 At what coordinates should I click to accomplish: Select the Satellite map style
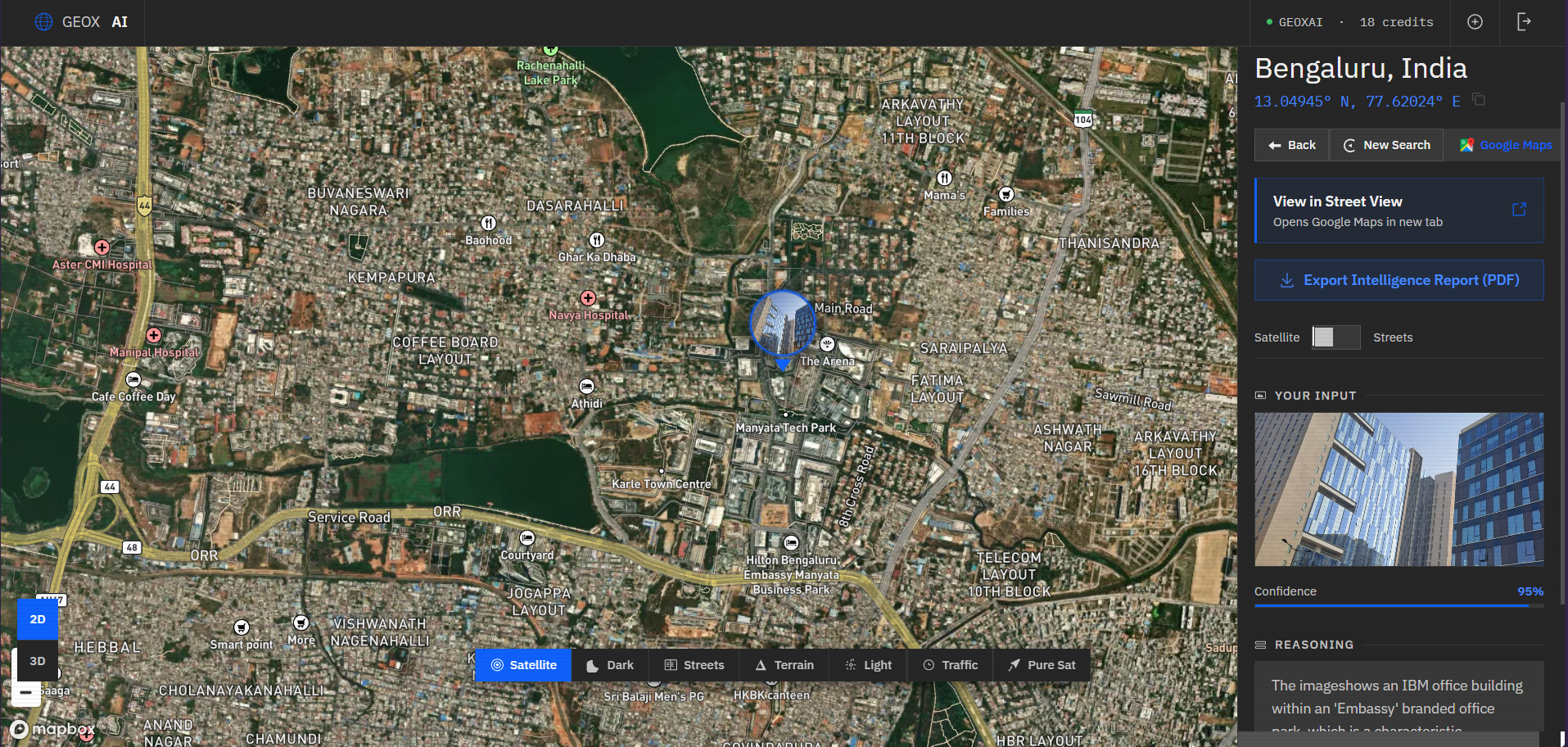pos(524,665)
